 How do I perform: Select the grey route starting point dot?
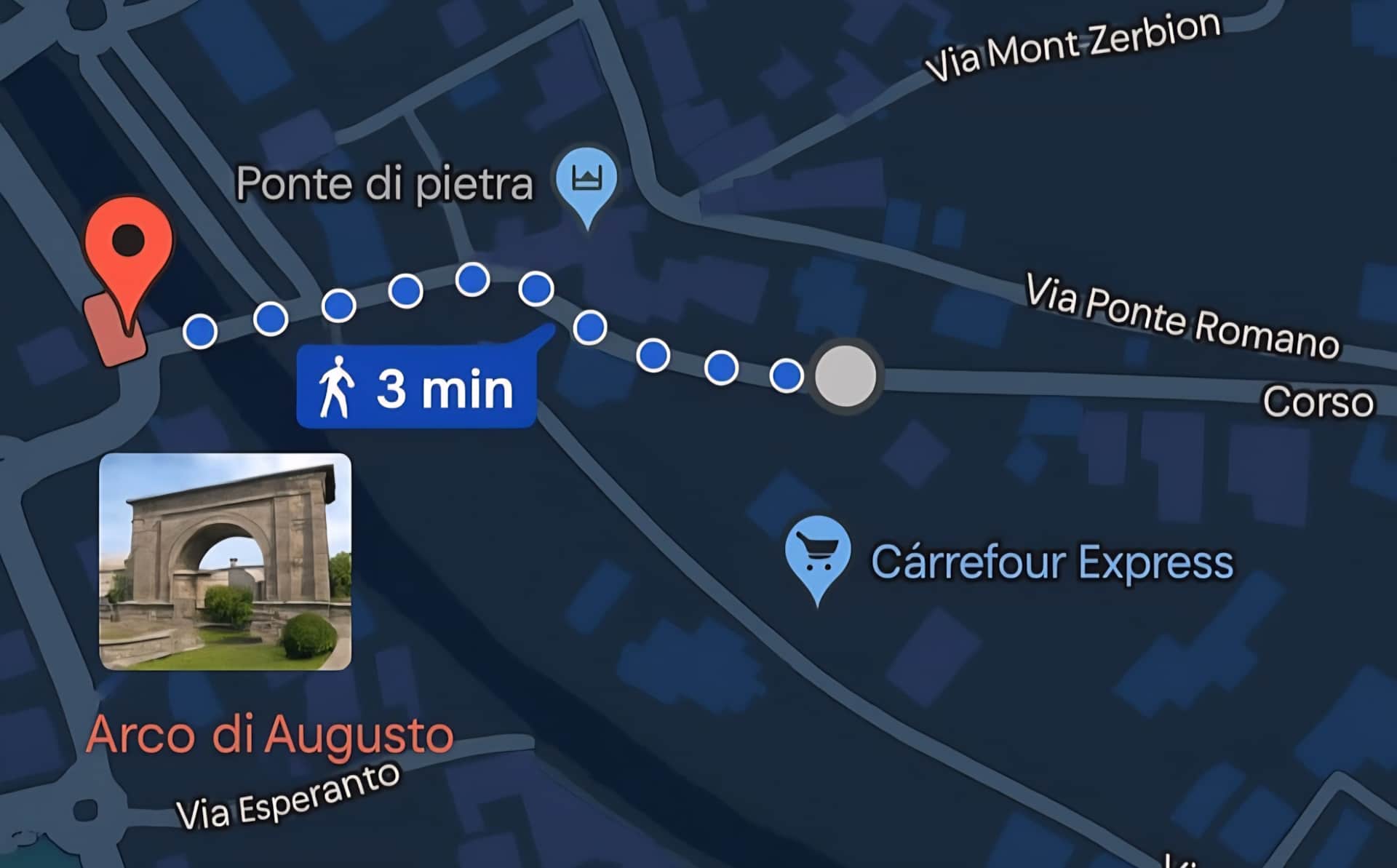pos(845,376)
